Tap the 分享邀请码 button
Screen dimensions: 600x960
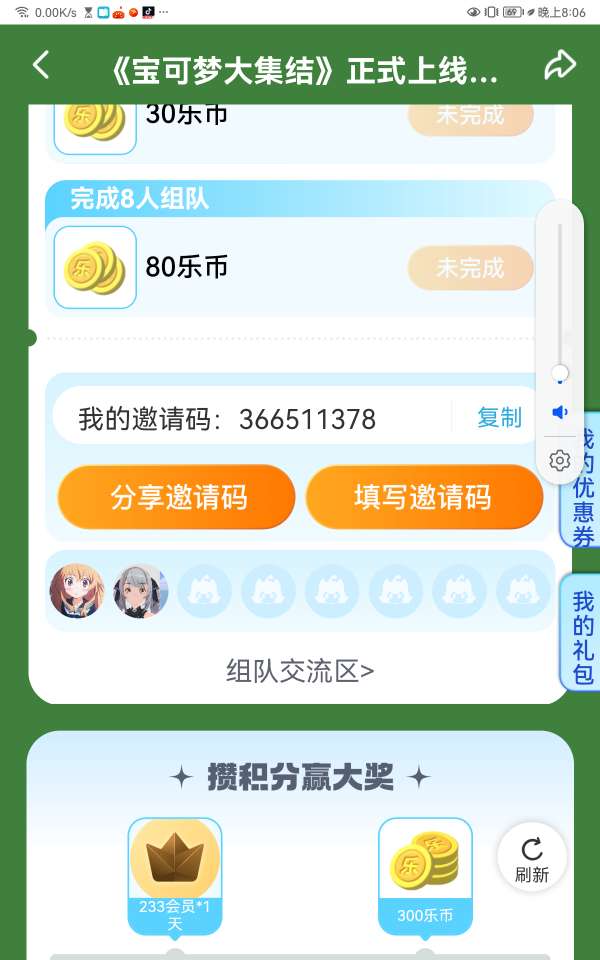coord(177,497)
